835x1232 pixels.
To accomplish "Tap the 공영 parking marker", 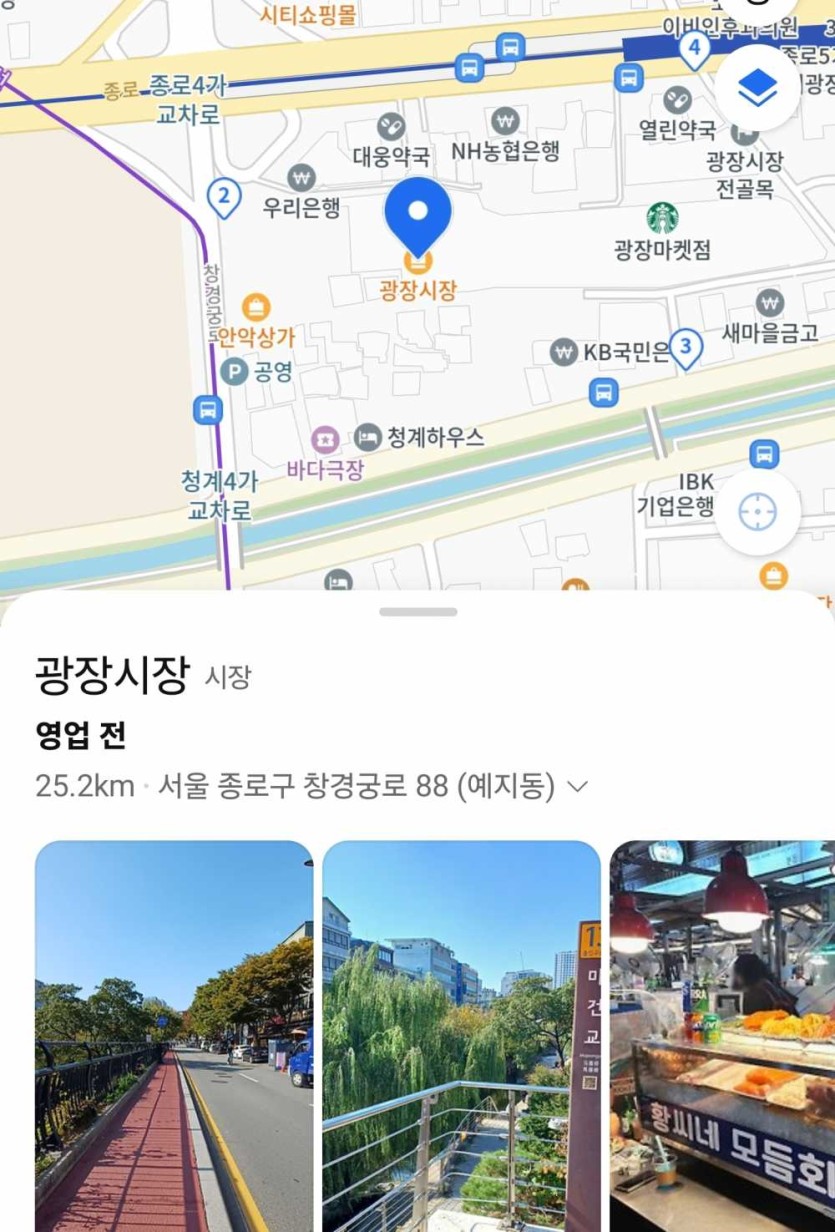I will pyautogui.click(x=233, y=372).
